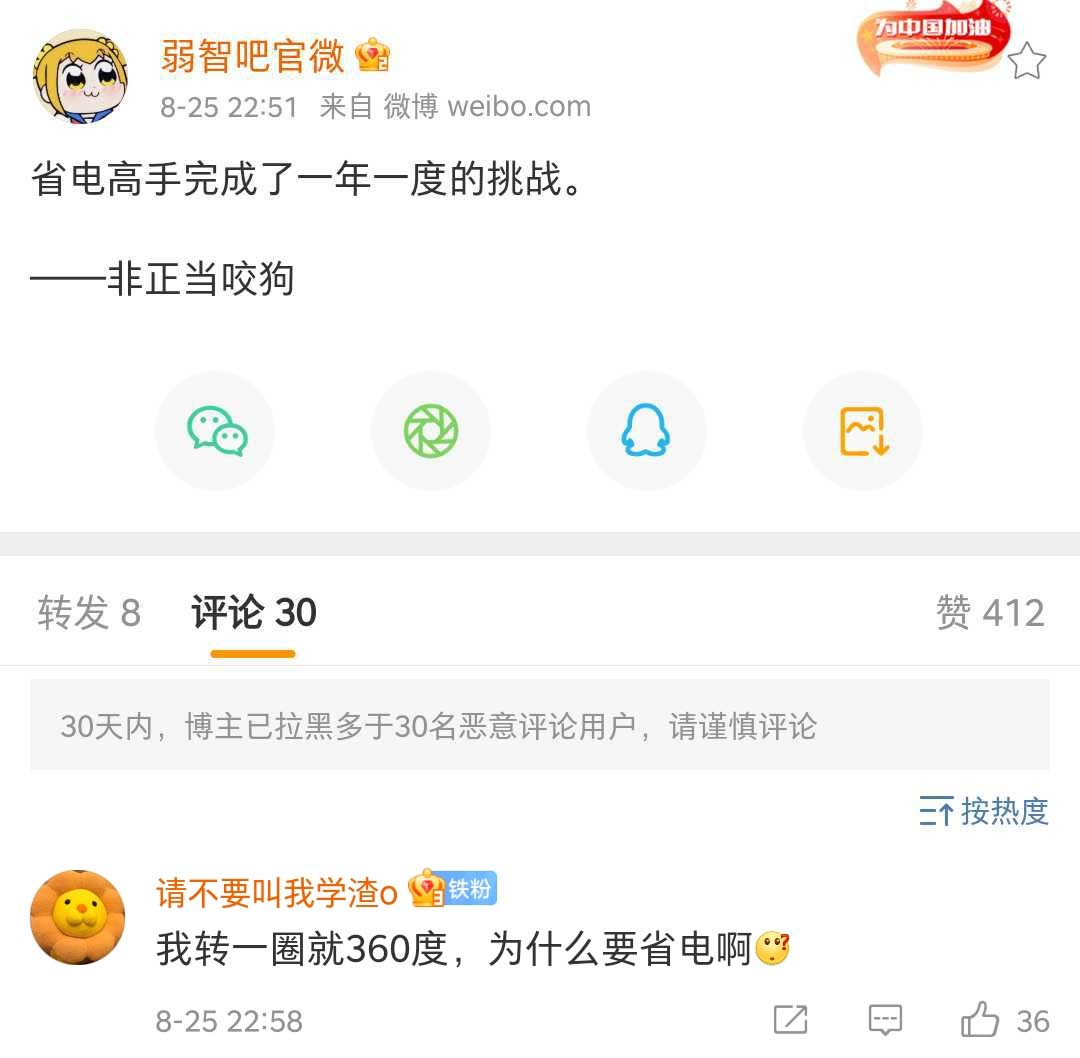Open 弱智吧官微's profile avatar
The width and height of the screenshot is (1080, 1058).
[x=81, y=76]
